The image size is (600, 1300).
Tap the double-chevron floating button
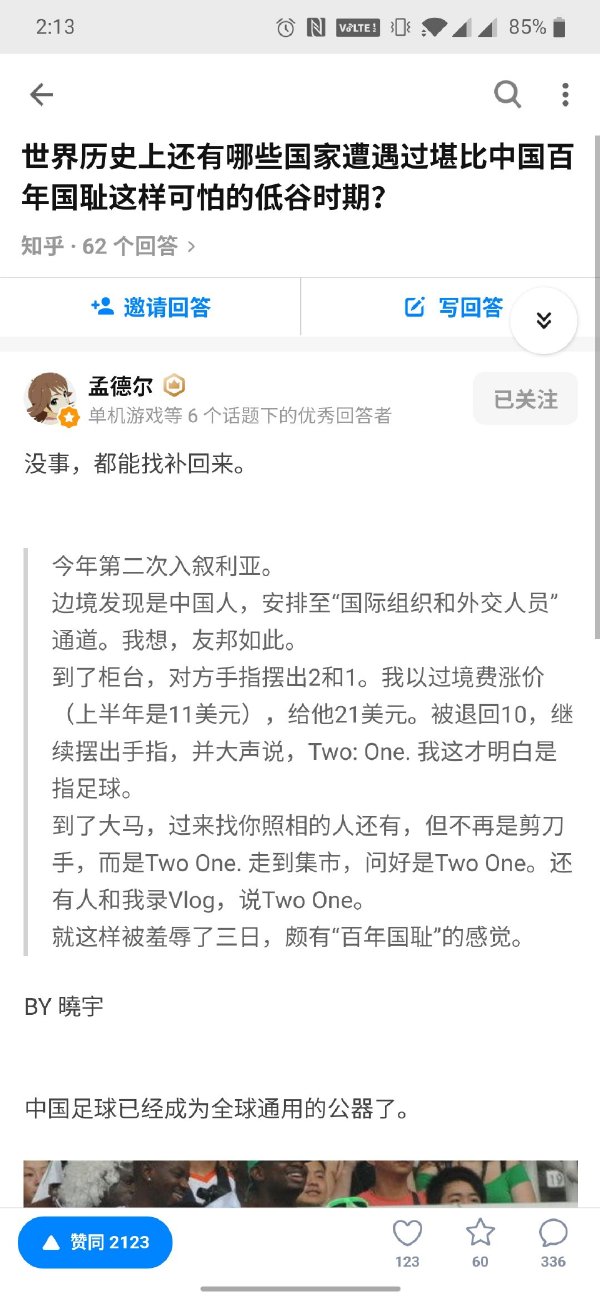pyautogui.click(x=543, y=320)
